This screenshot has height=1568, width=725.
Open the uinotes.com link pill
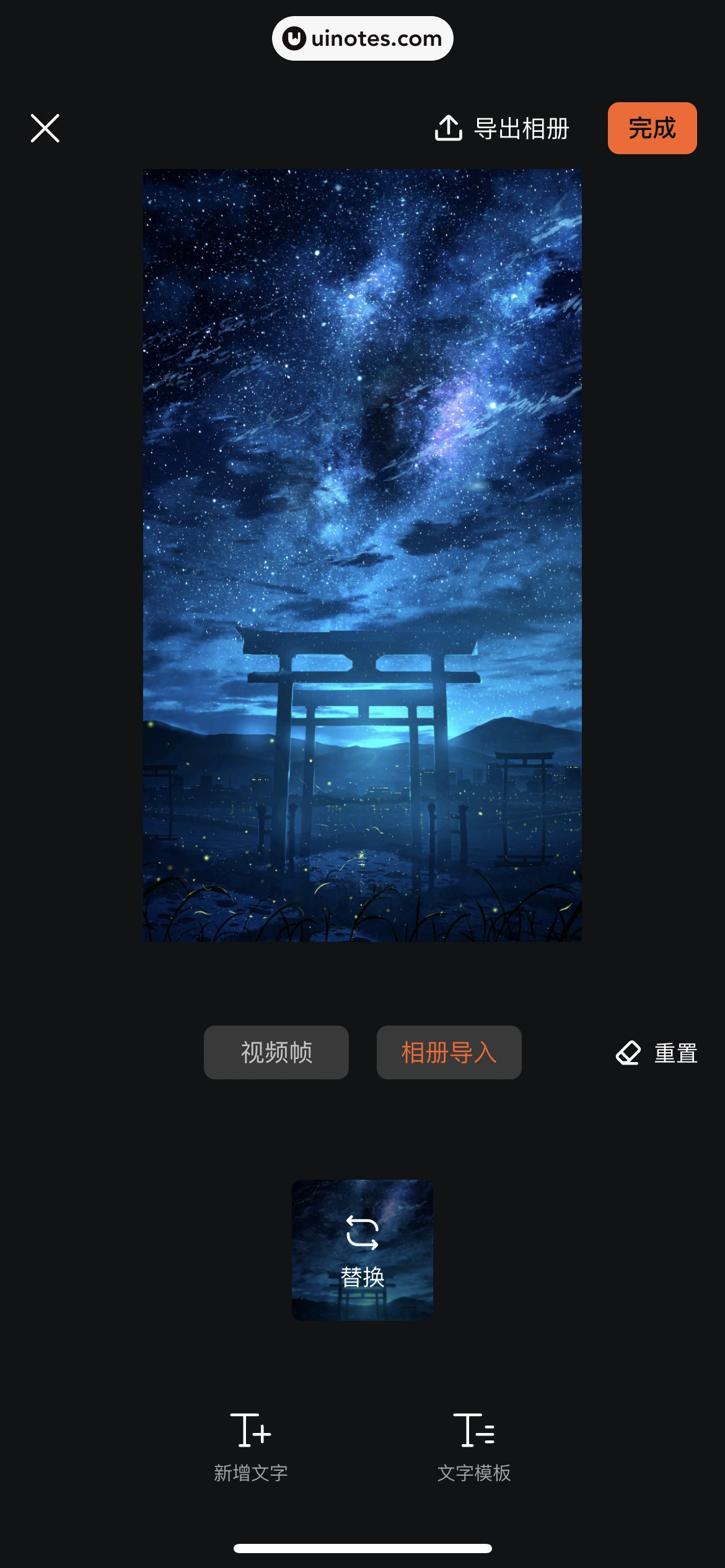click(x=362, y=38)
